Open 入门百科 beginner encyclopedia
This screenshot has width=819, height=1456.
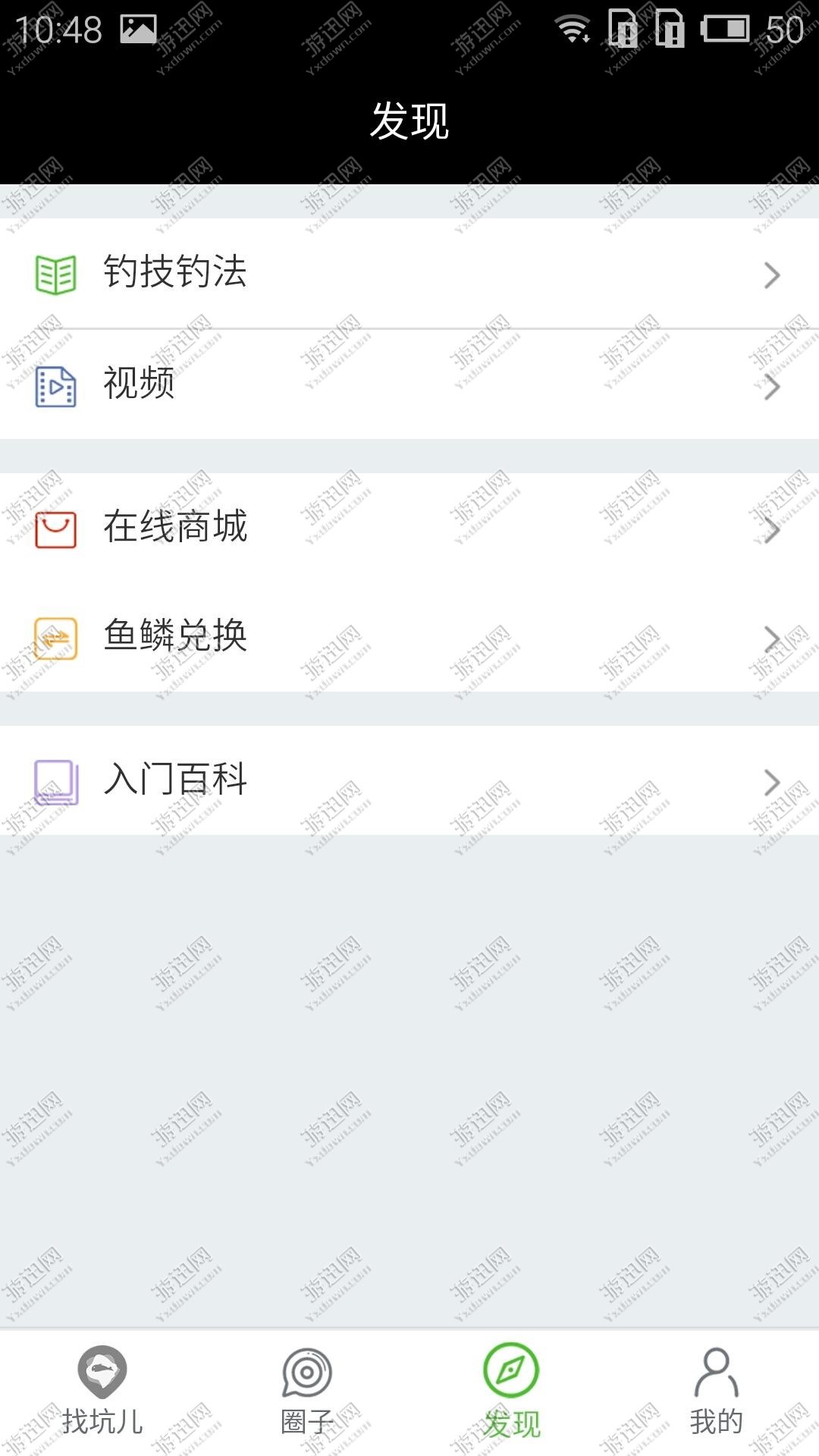[409, 780]
